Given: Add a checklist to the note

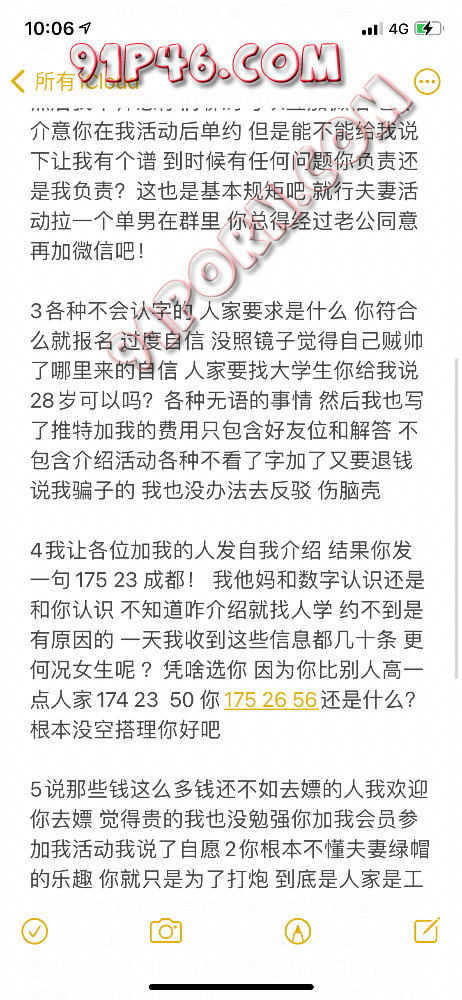Looking at the screenshot, I should tap(34, 931).
